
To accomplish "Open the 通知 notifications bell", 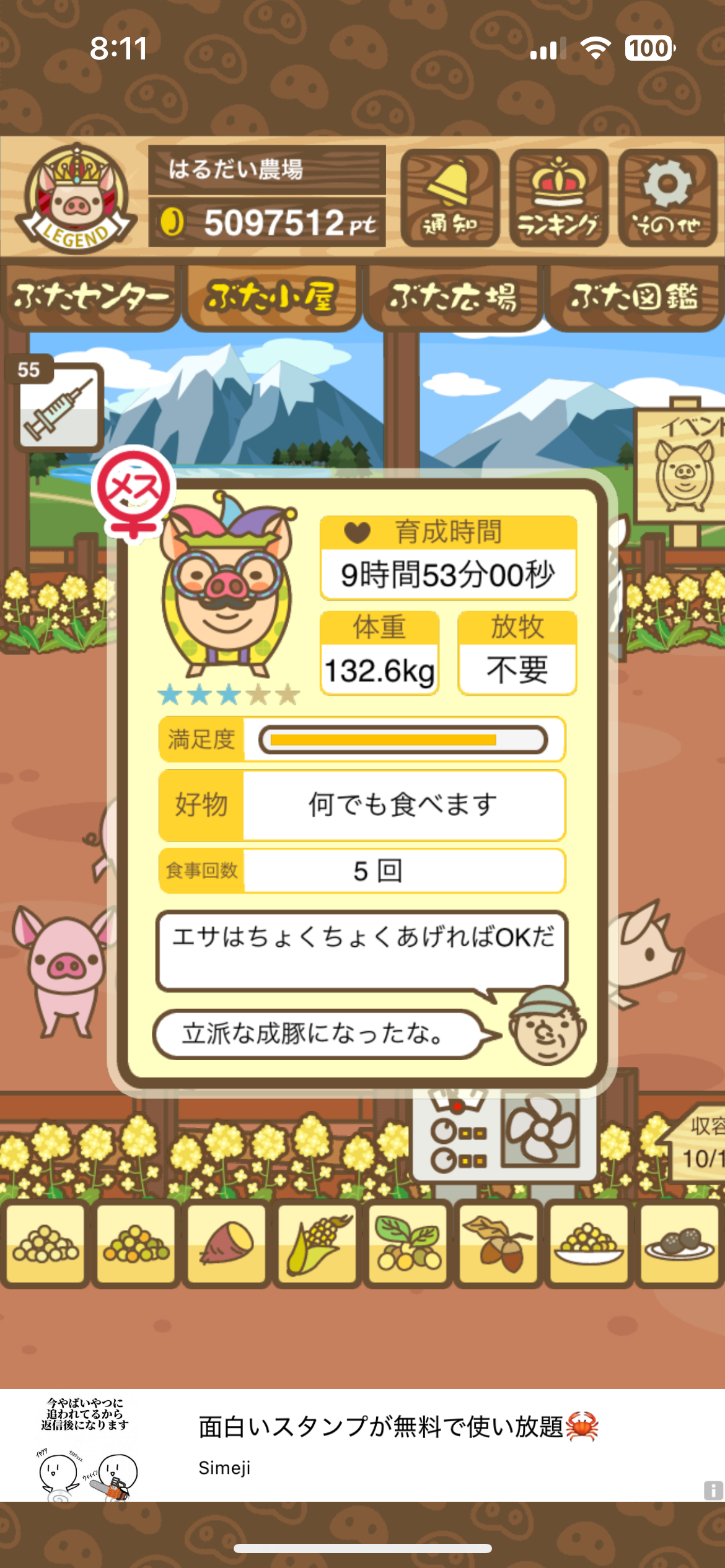I will (450, 198).
